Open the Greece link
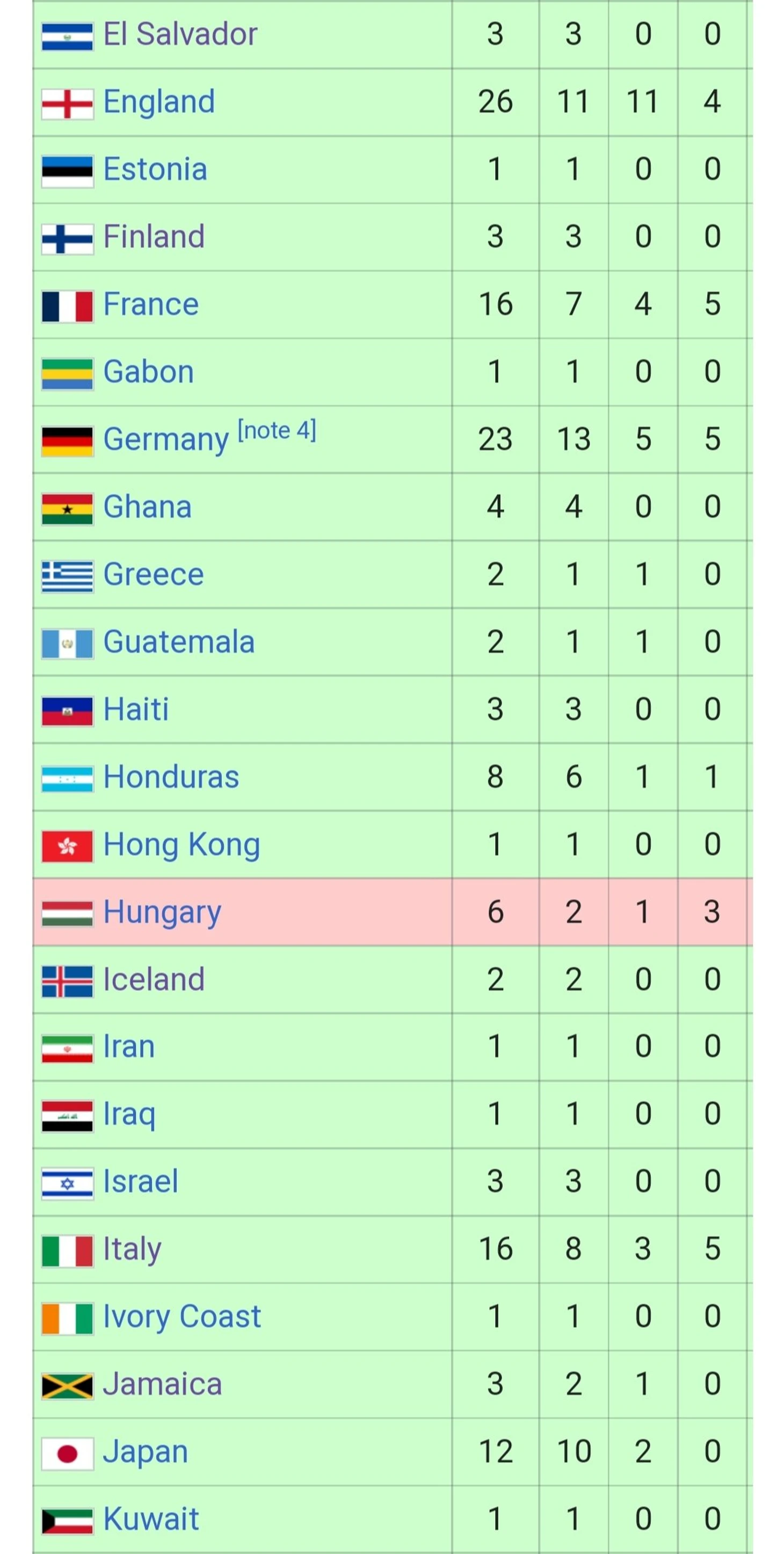 coord(153,574)
